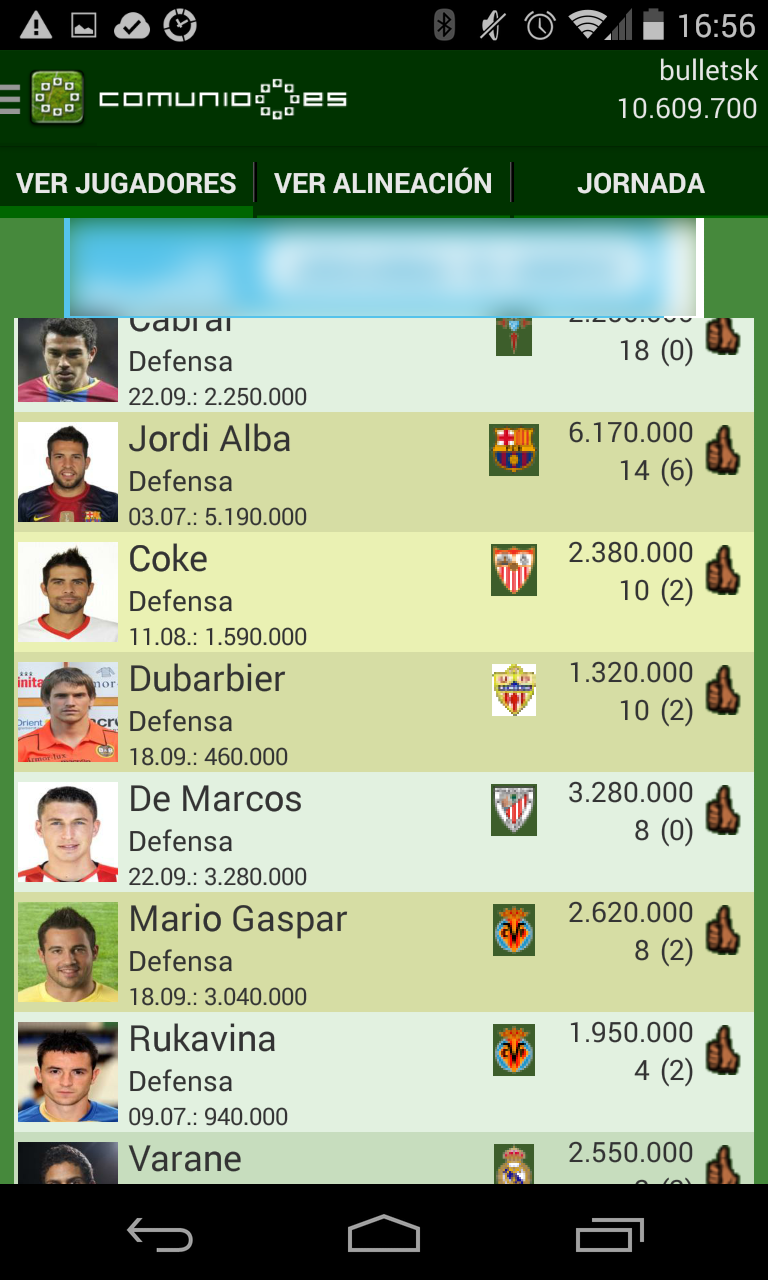Open Mario Gaspar's player row
Viewport: 768px width, 1280px height.
coord(300,952)
